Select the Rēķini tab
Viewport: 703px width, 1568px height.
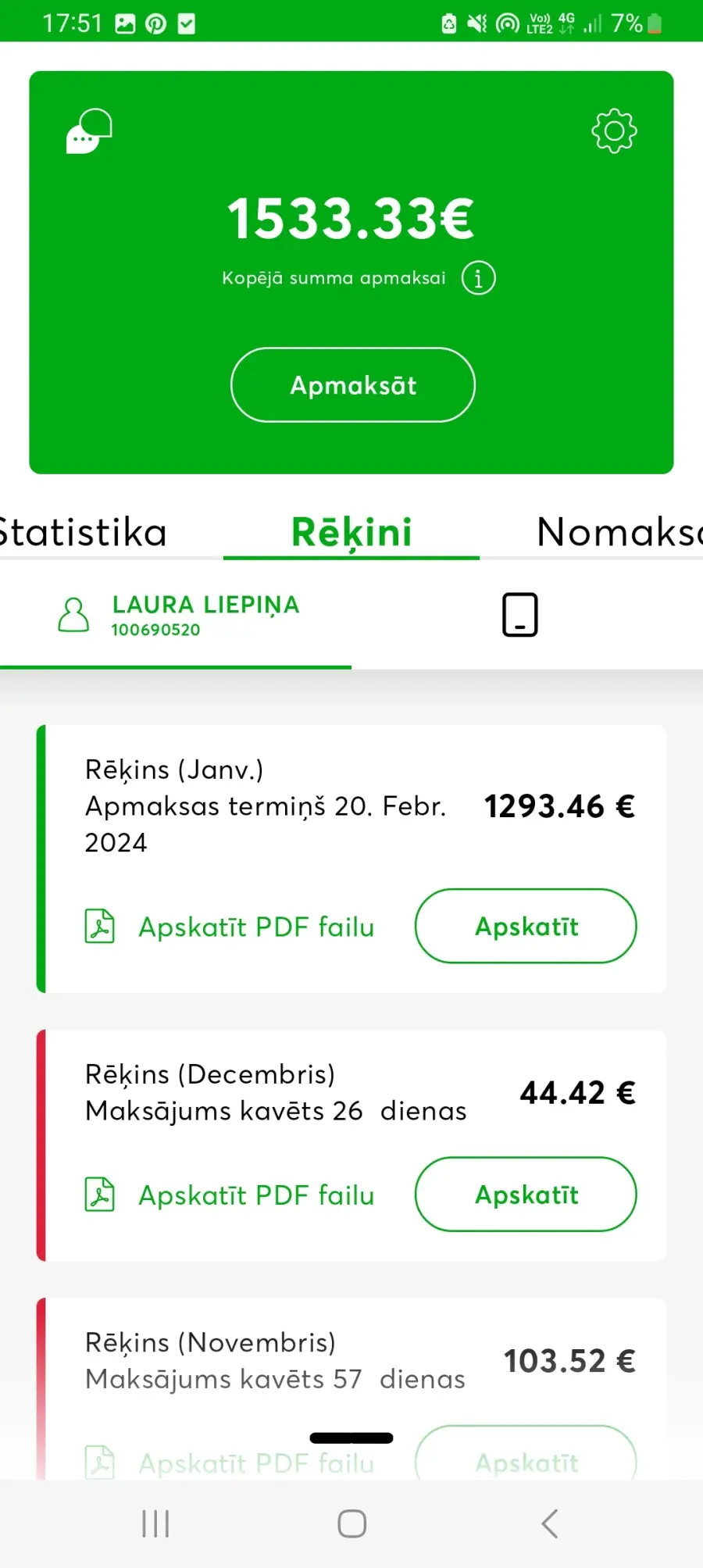351,533
